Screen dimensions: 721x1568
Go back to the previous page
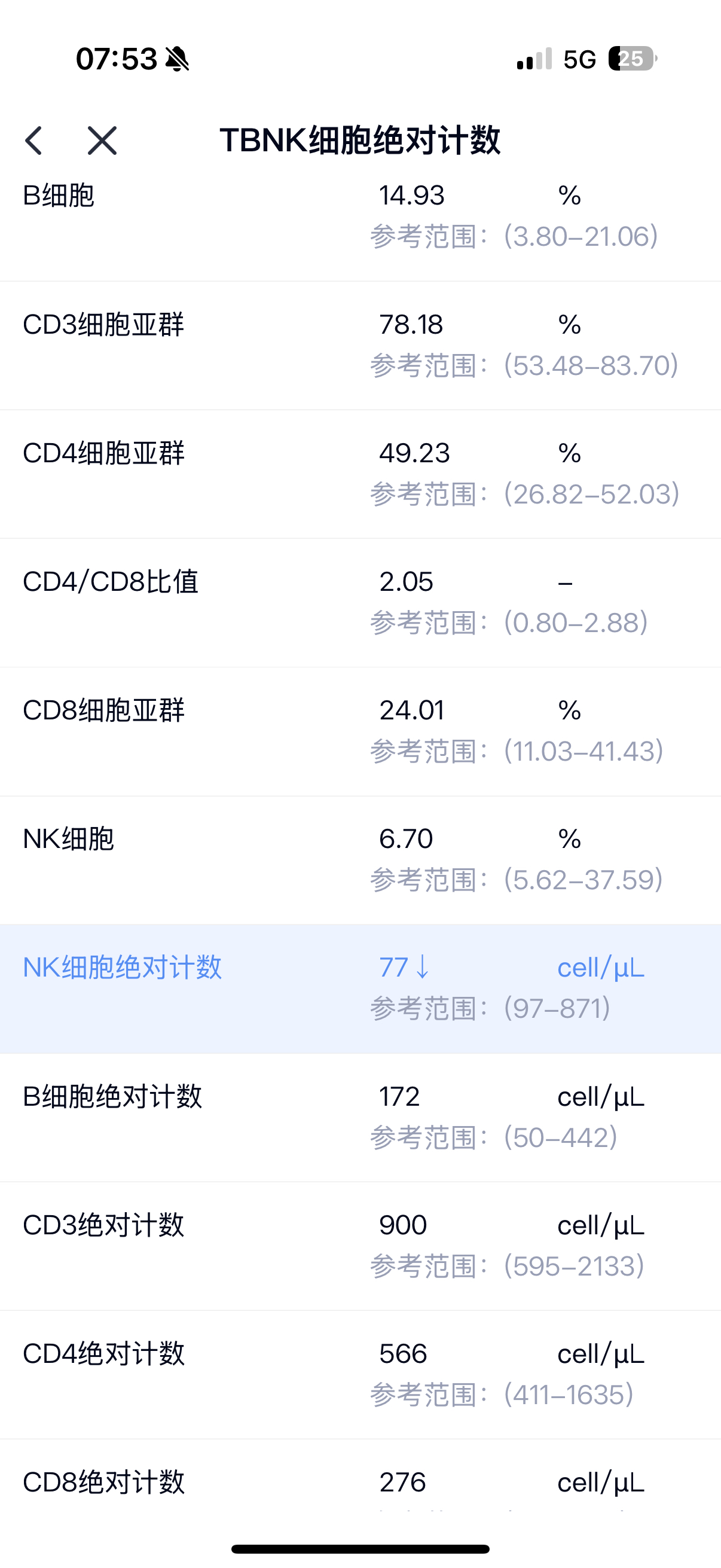(x=34, y=141)
